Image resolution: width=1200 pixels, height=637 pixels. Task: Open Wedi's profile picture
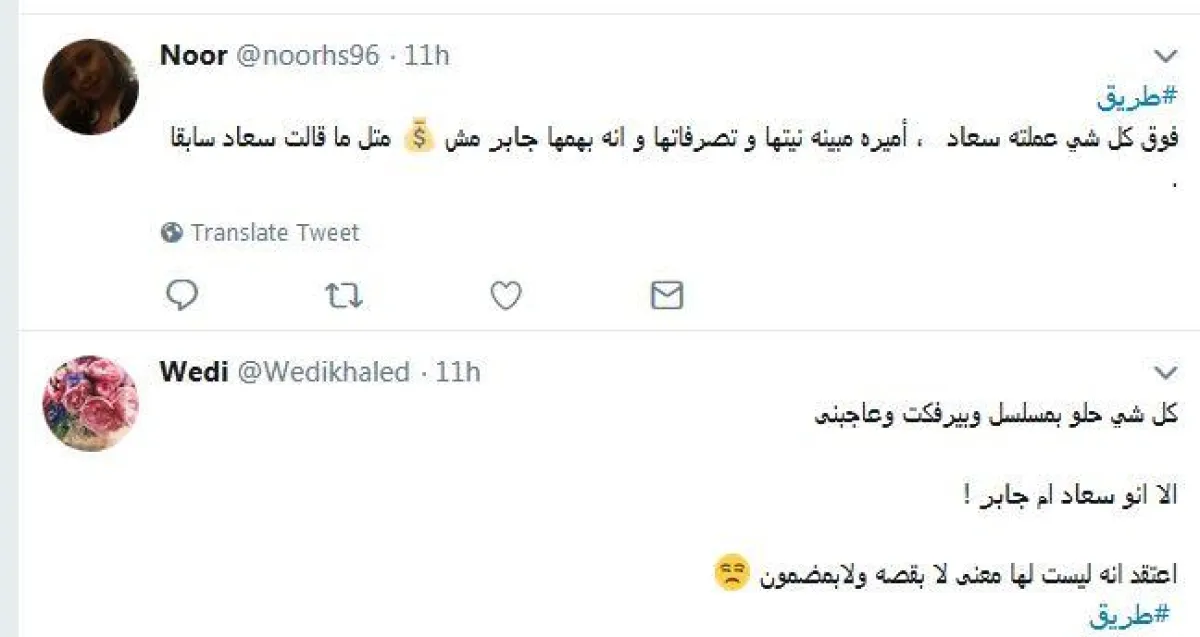90,403
